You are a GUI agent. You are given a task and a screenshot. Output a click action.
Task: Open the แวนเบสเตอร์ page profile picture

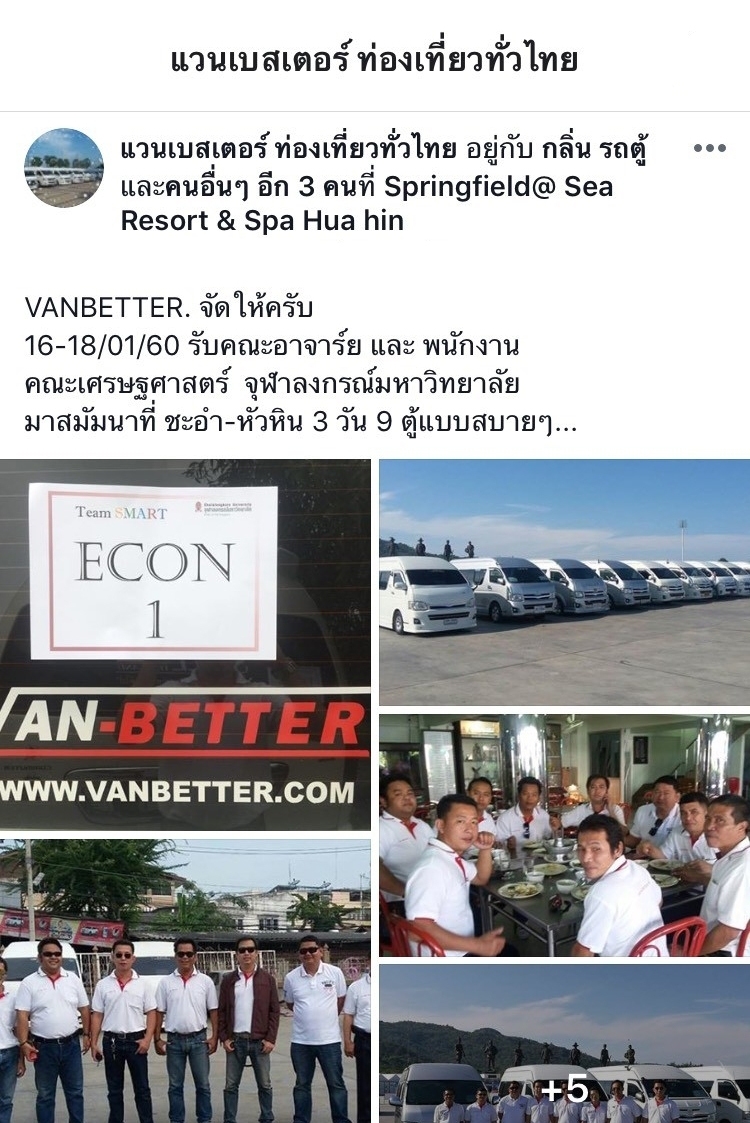click(x=63, y=168)
